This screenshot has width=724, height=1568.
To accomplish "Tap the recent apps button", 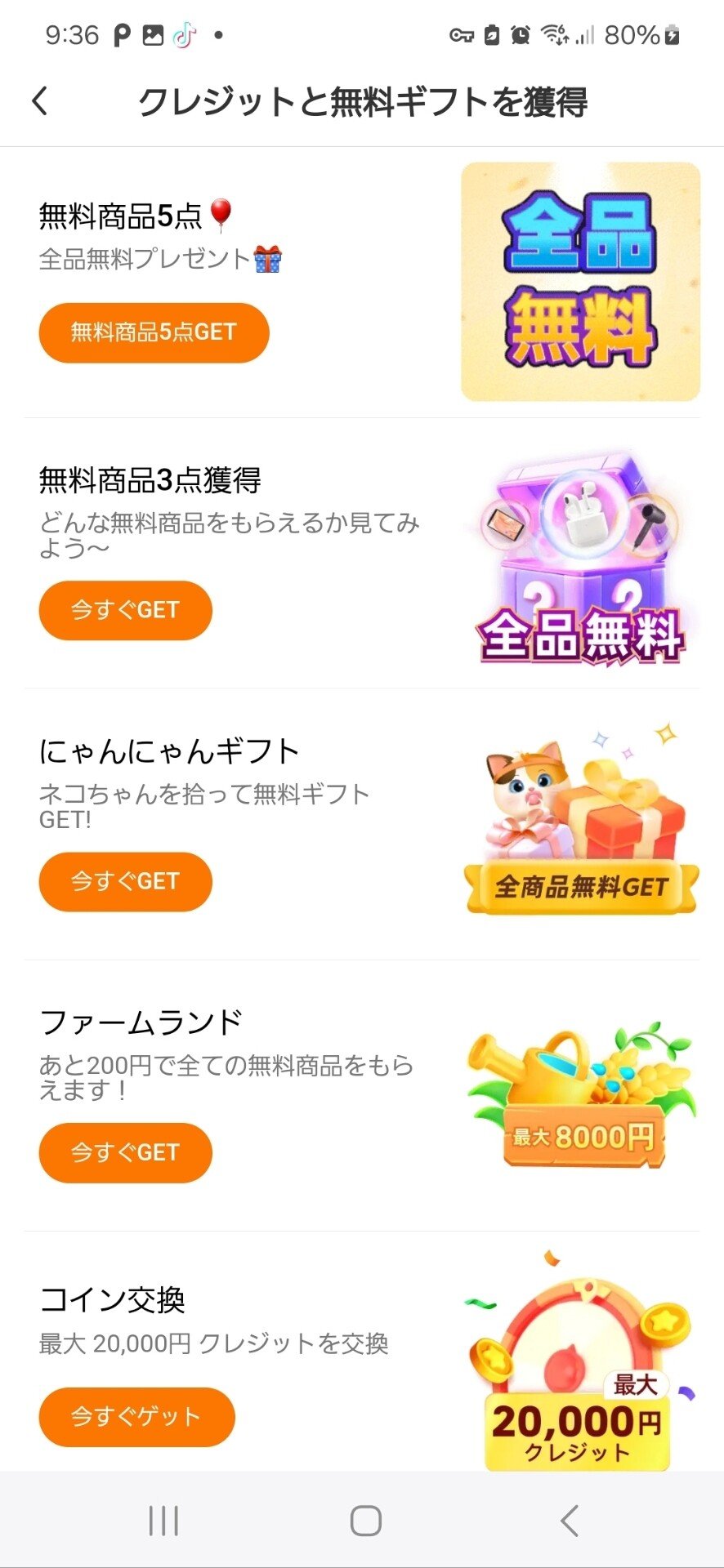I will point(163,1521).
